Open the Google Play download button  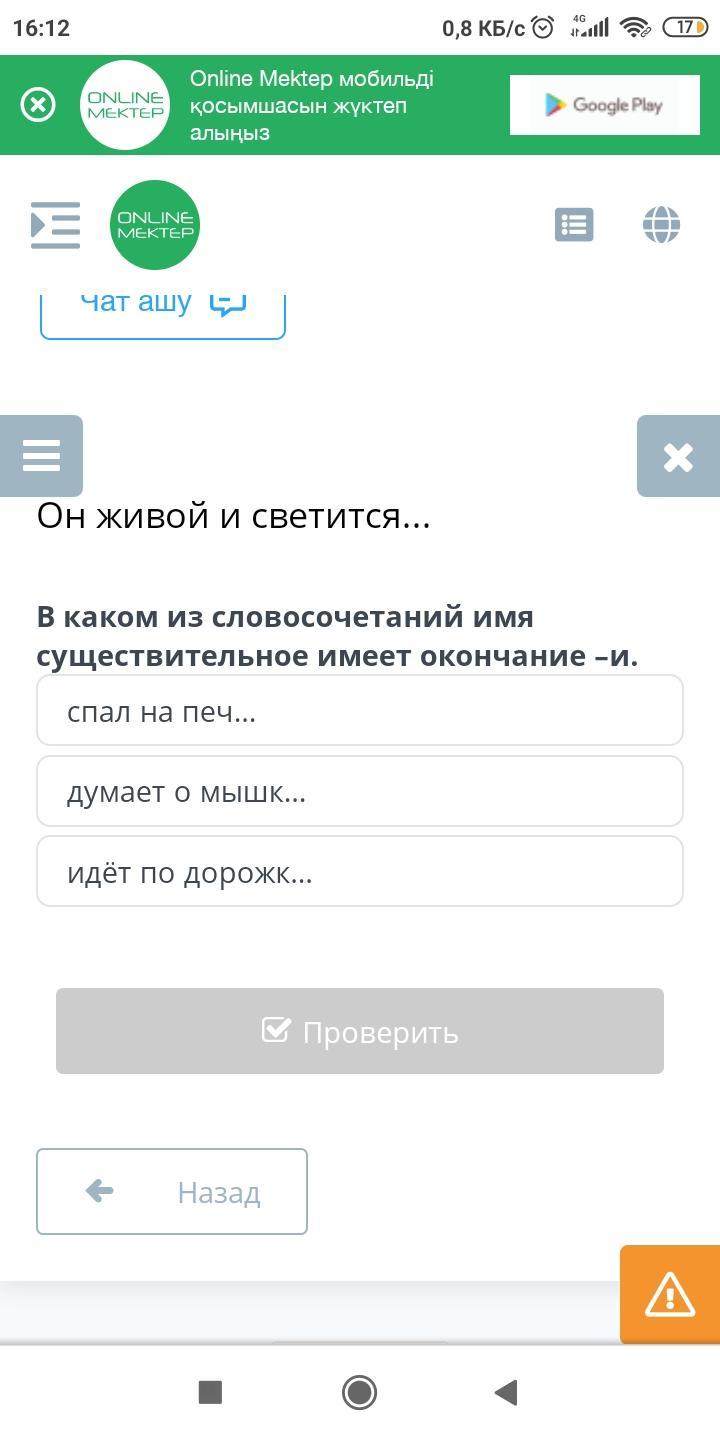pyautogui.click(x=604, y=105)
